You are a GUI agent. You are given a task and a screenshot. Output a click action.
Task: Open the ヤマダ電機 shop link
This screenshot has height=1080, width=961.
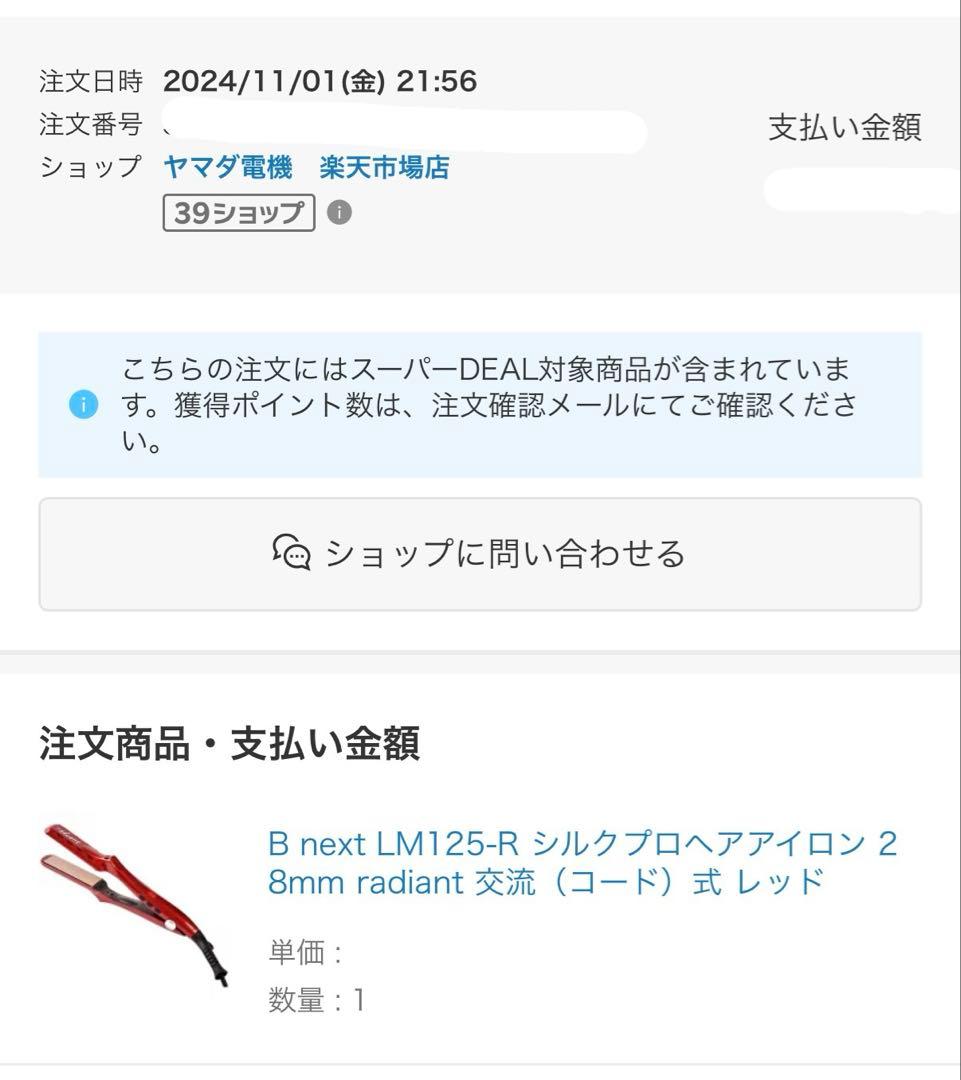(x=230, y=168)
